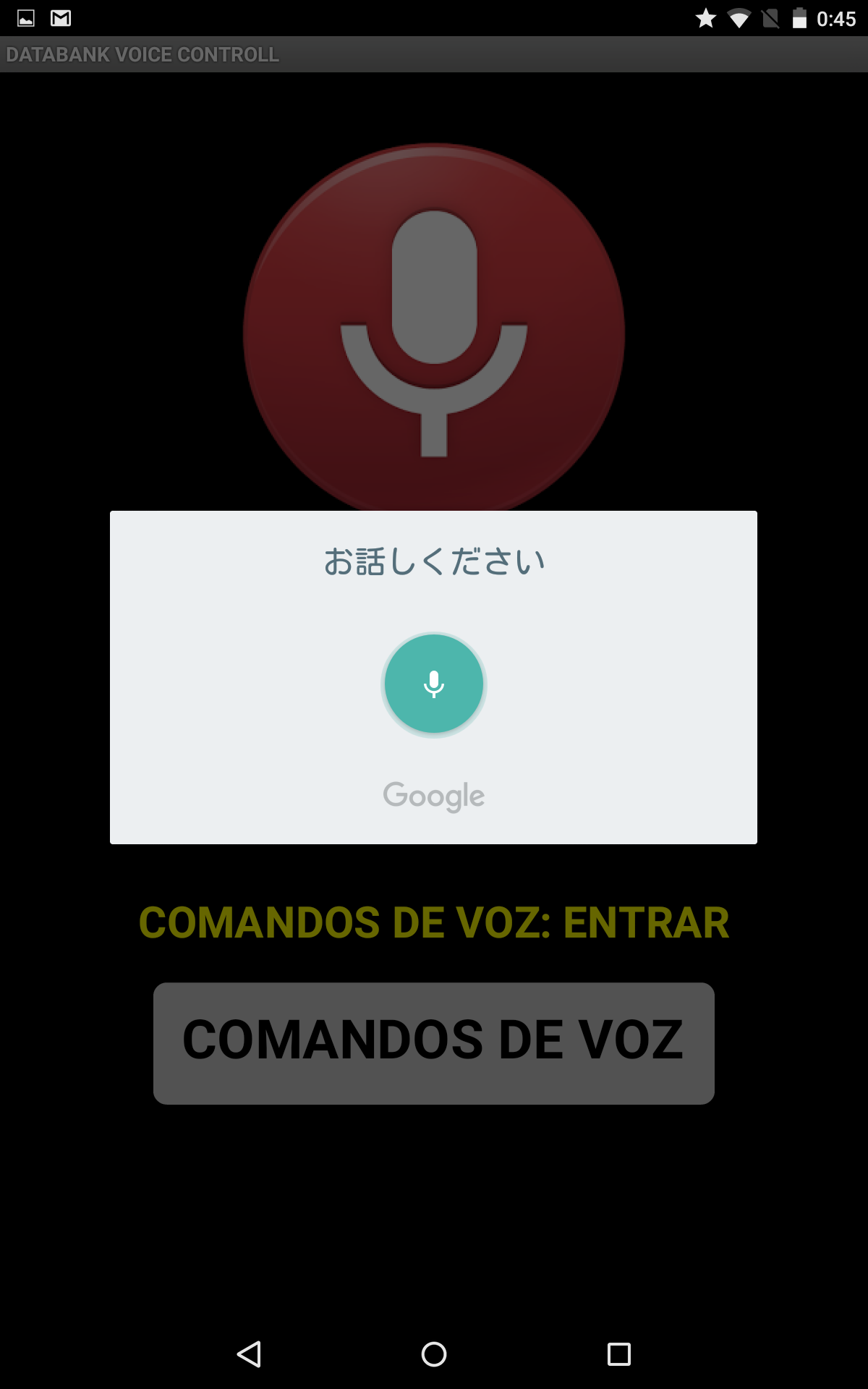The image size is (868, 1389).
Task: Tap the お話しください prompt text
Action: pyautogui.click(x=433, y=558)
